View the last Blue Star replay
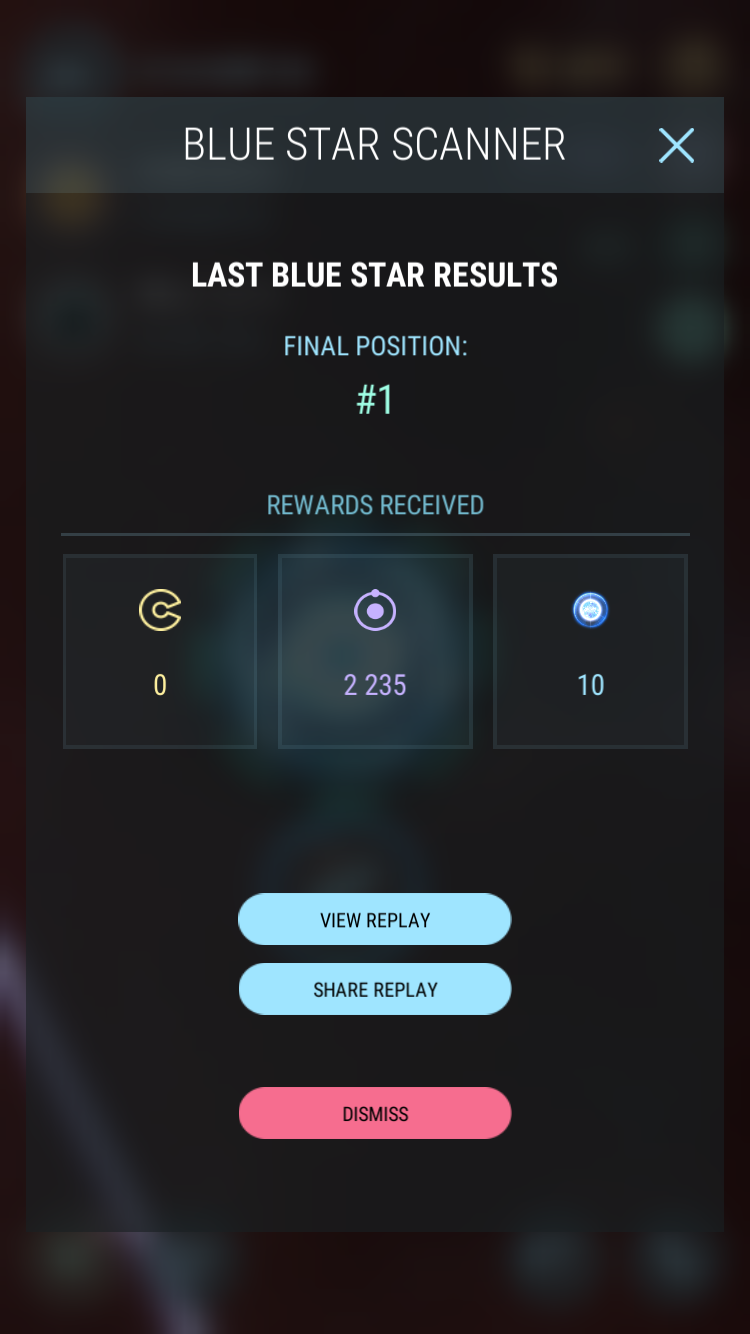Viewport: 750px width, 1334px height. click(375, 920)
